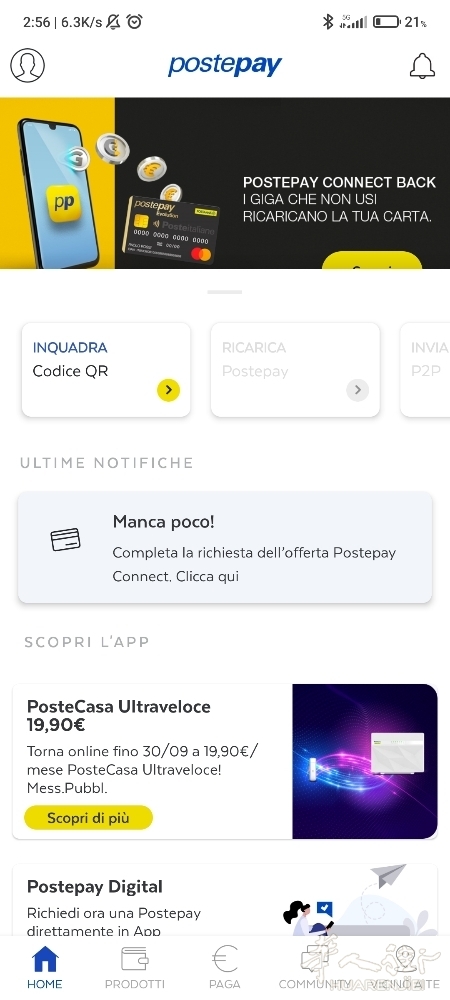
Task: Open the Manca poco notification
Action: 225,547
